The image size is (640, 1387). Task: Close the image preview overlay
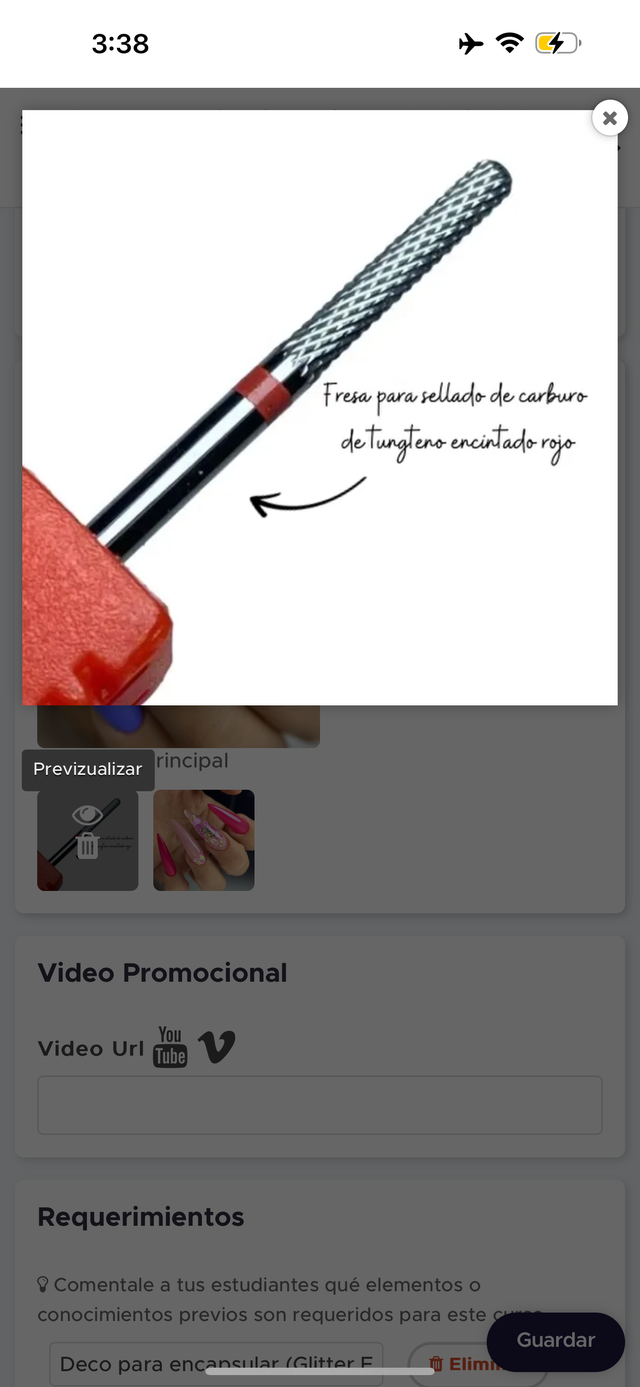click(609, 118)
